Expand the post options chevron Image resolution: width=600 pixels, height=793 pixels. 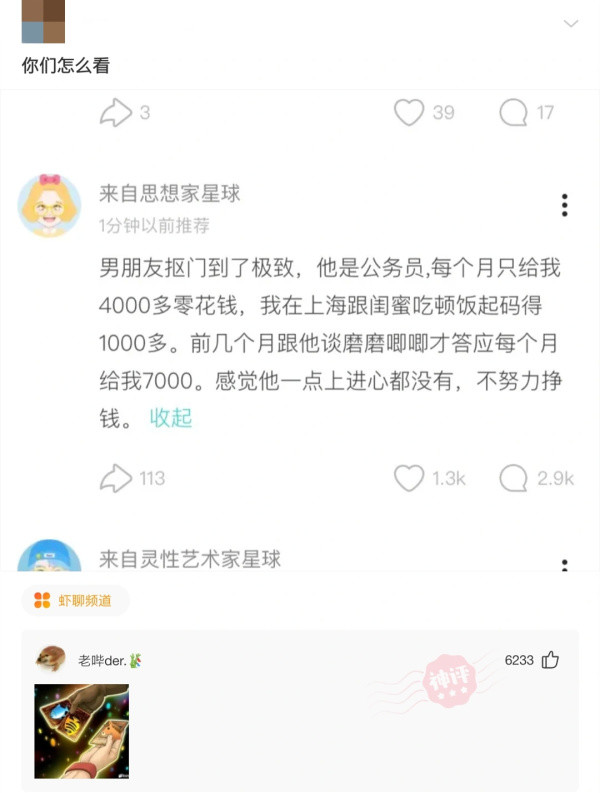tap(571, 23)
